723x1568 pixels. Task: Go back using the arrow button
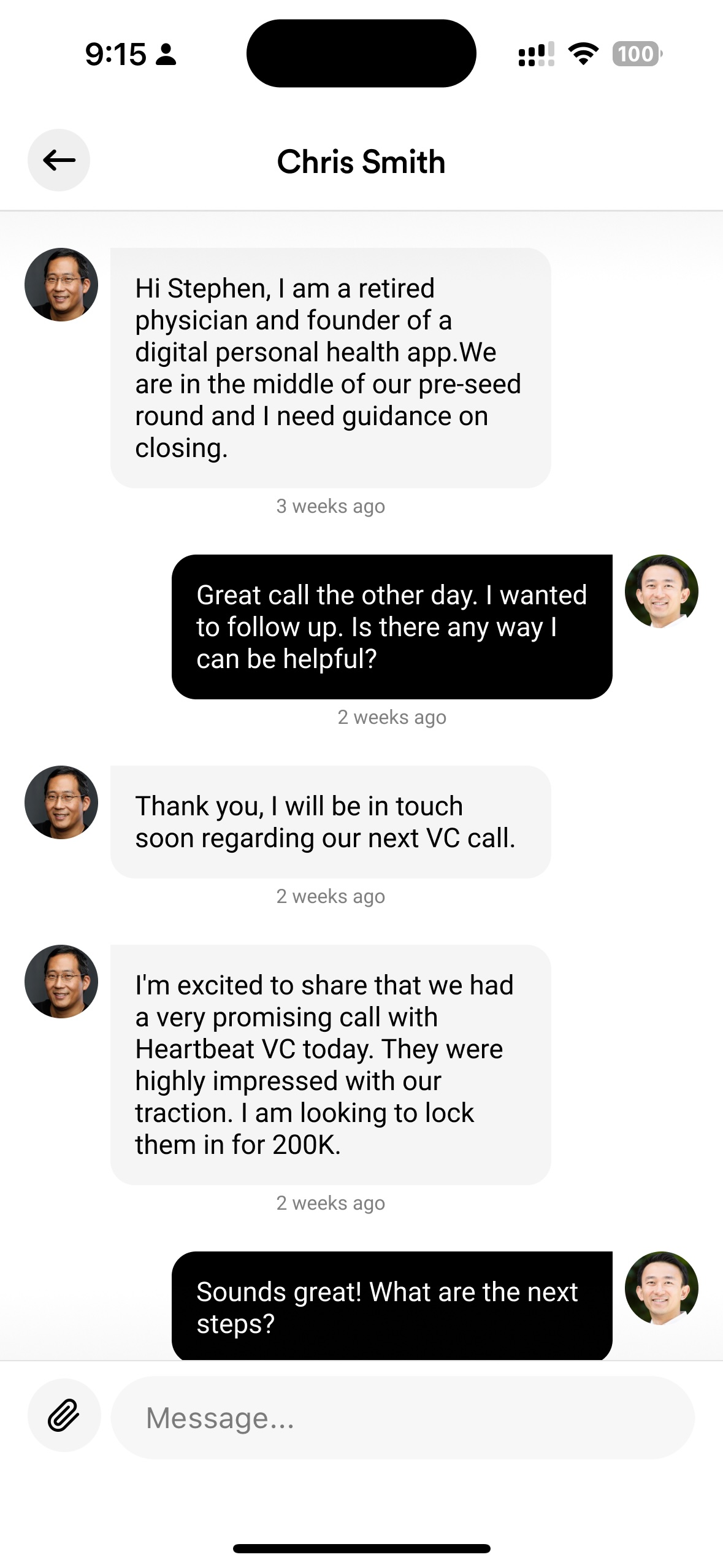59,160
